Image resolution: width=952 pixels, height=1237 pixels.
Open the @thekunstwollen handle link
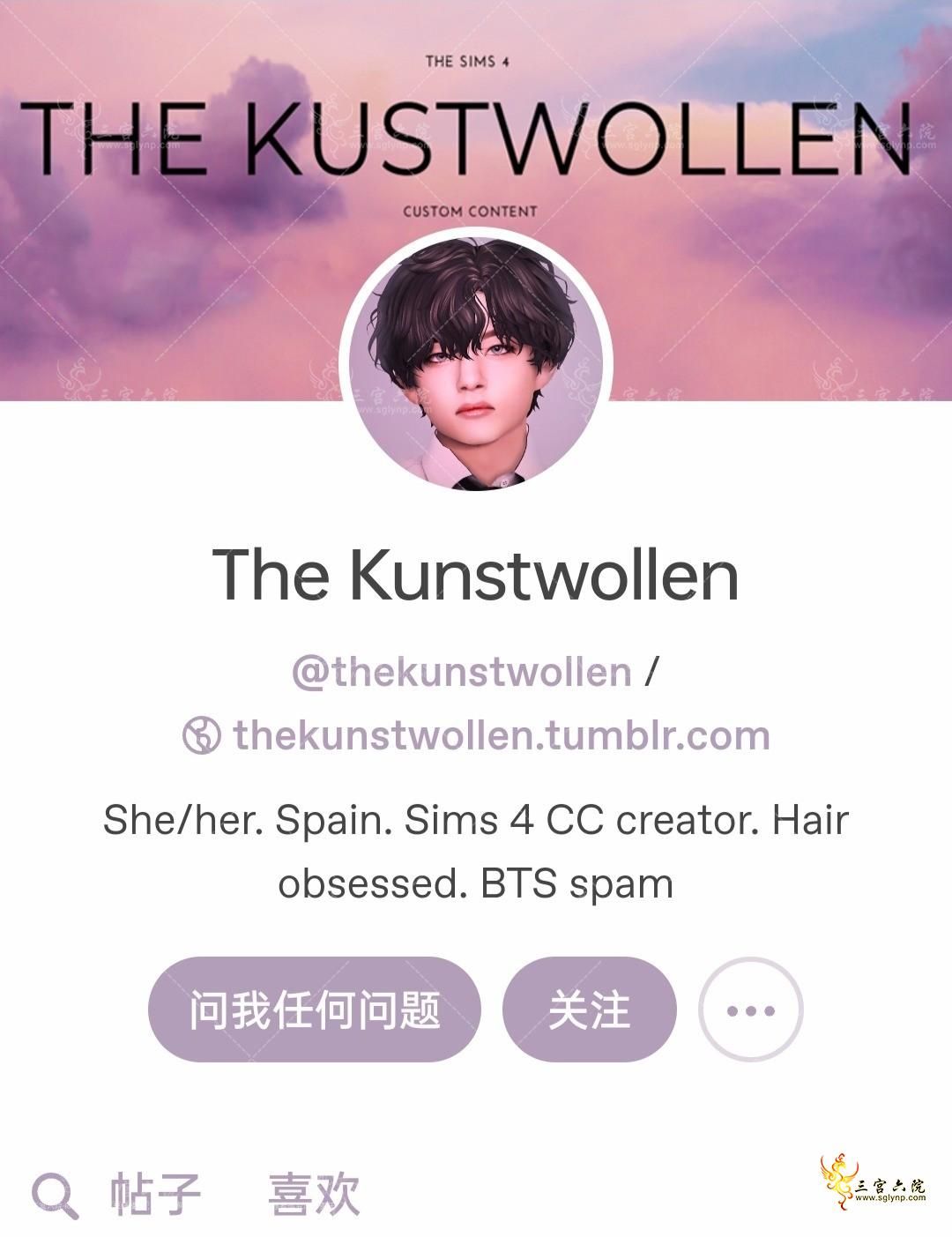coord(461,672)
